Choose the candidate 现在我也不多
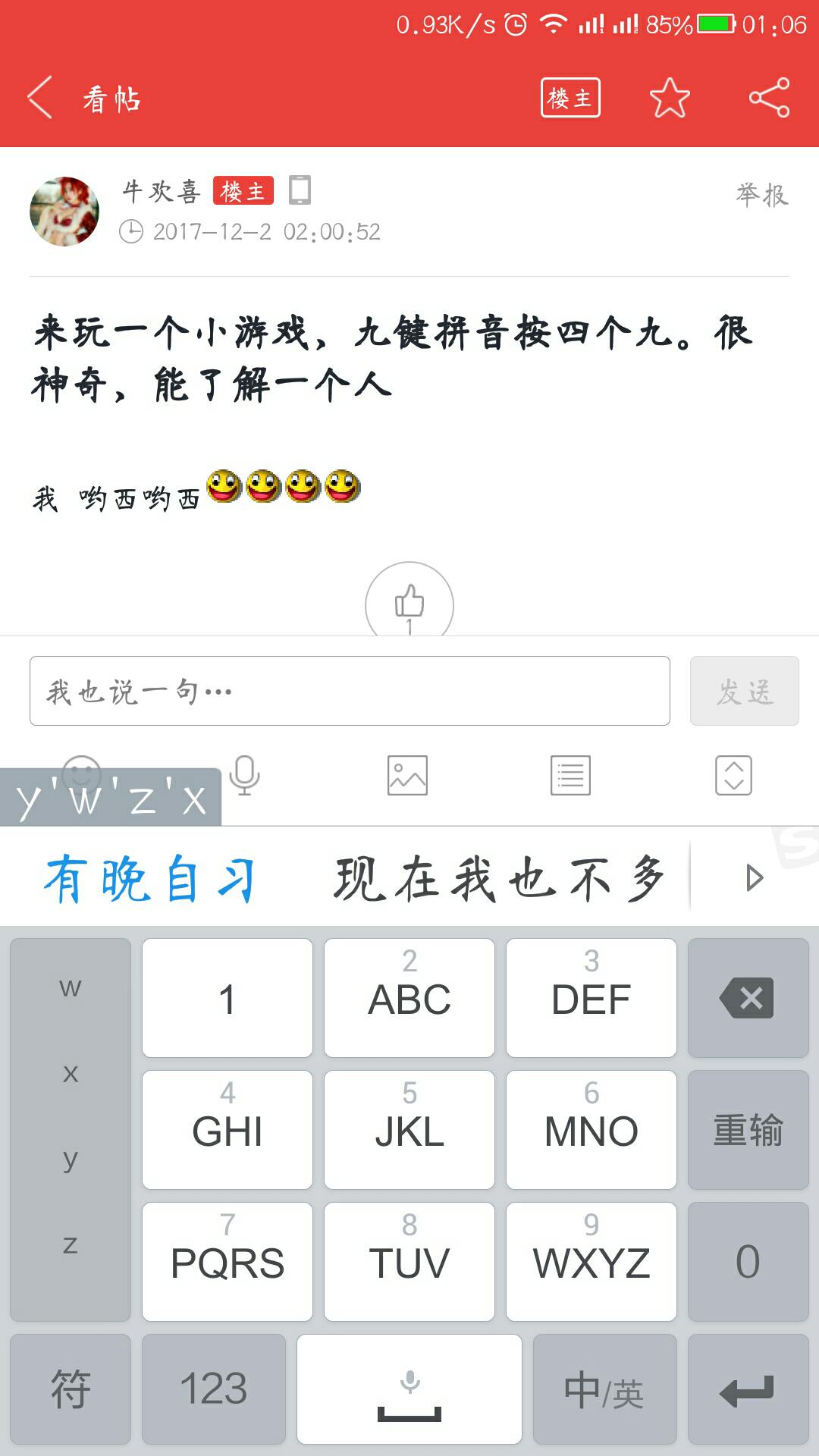819x1456 pixels. (x=499, y=879)
